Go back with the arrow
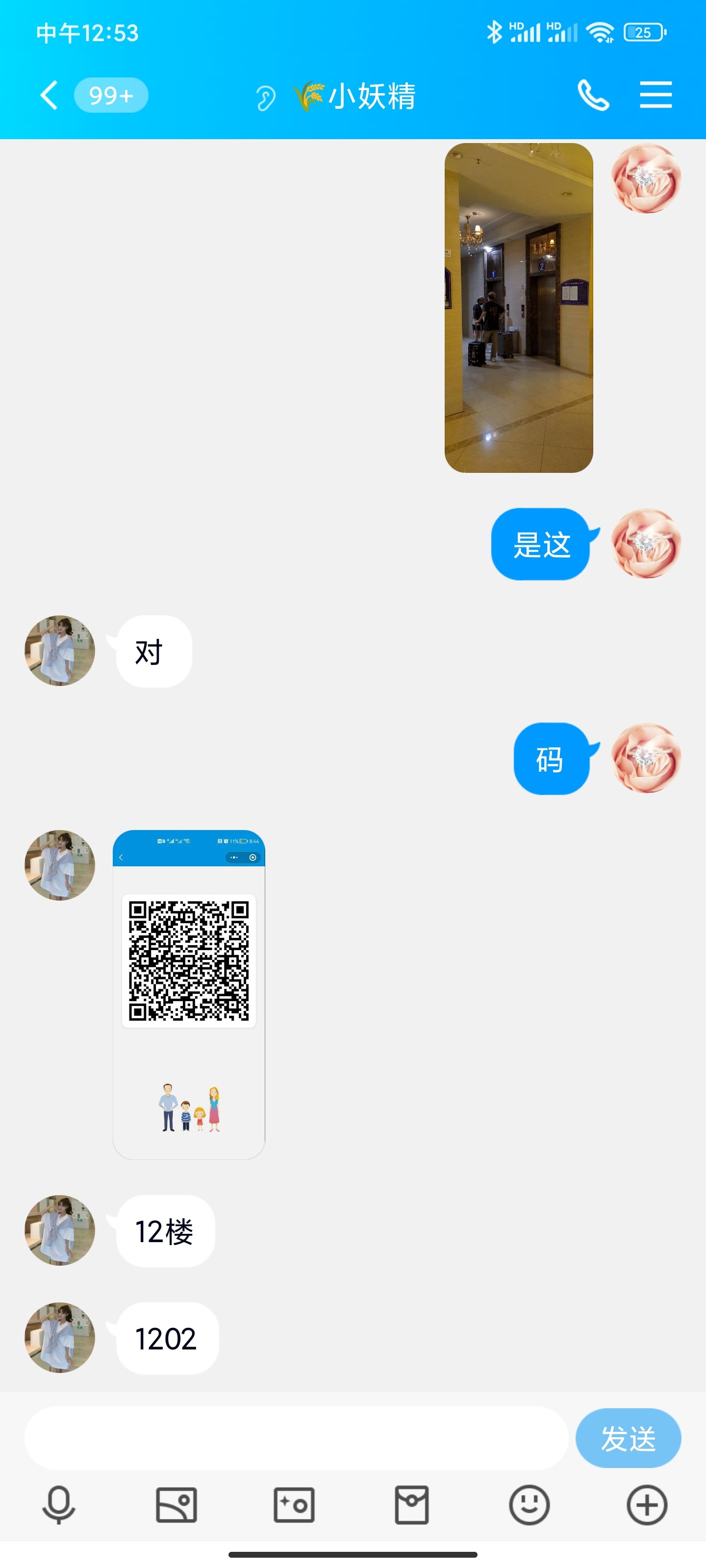 tap(49, 95)
